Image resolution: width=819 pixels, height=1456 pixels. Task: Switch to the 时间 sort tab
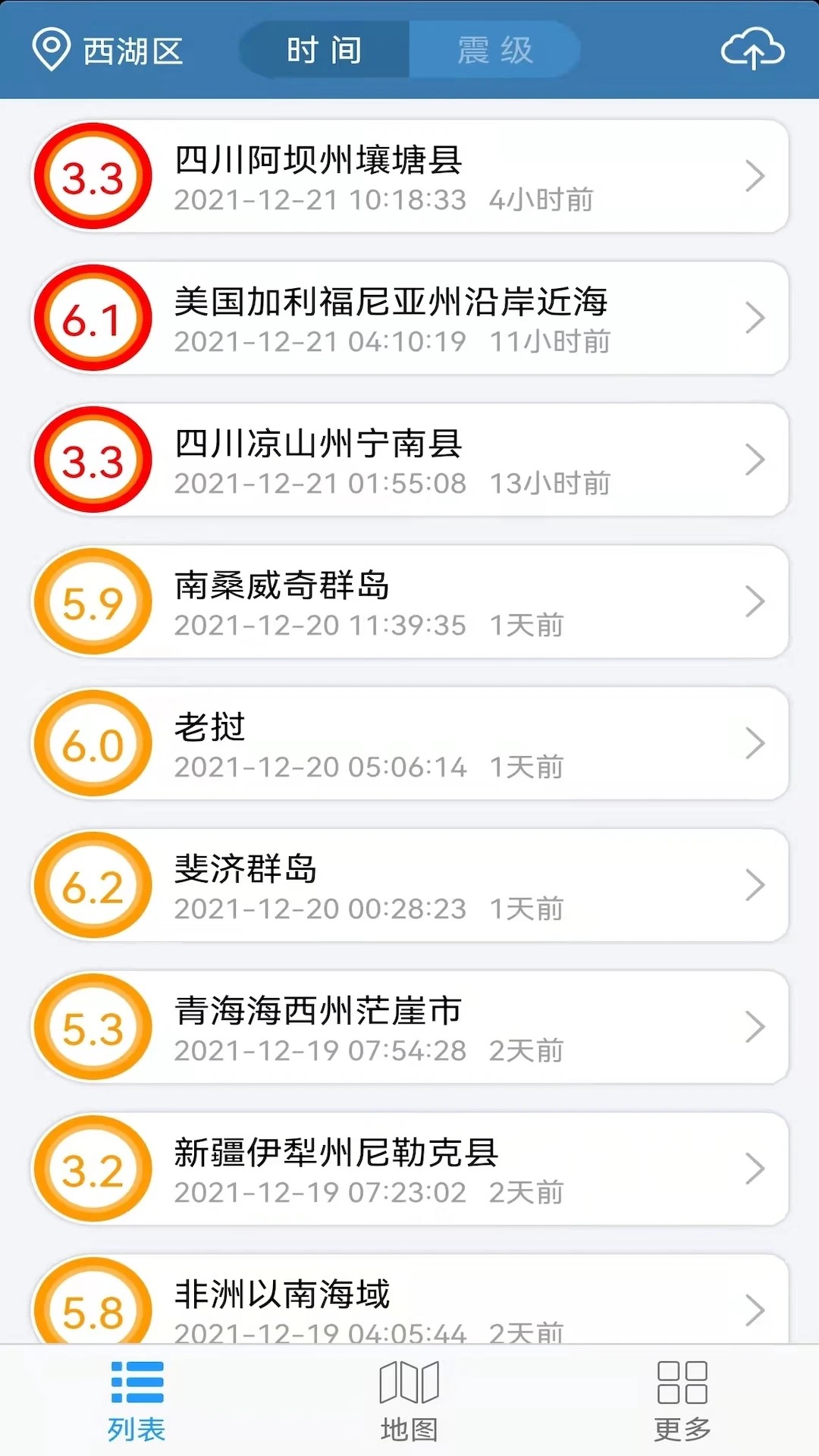[x=325, y=51]
